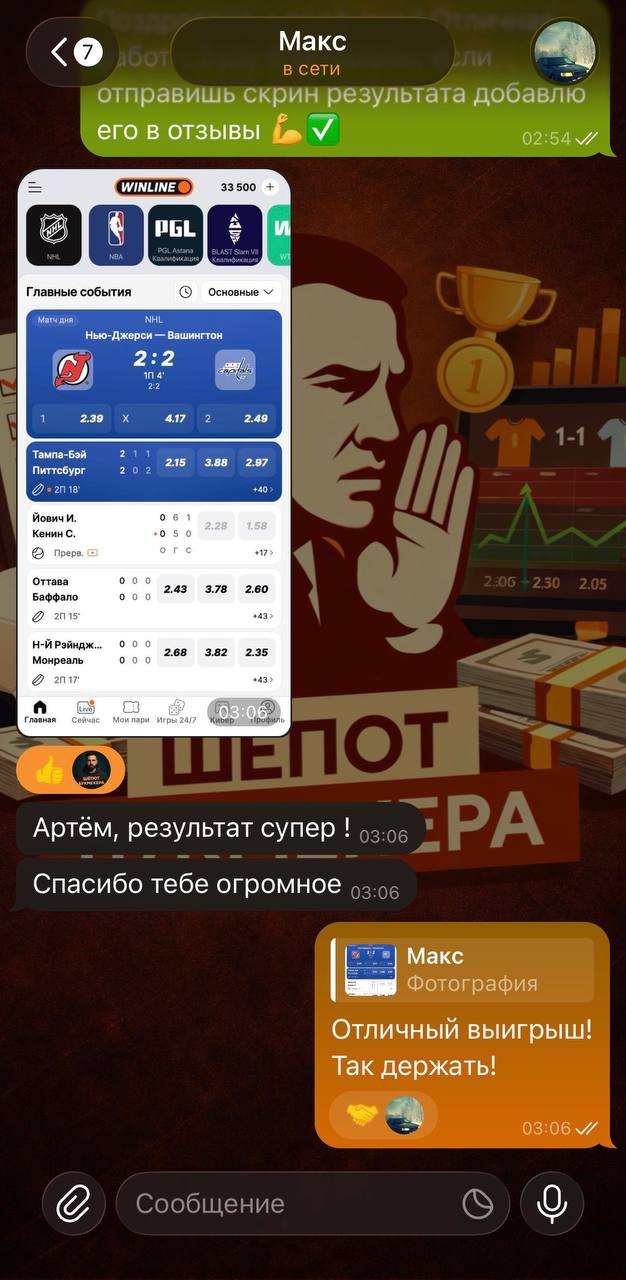Record a voice message
The width and height of the screenshot is (626, 1280).
552,1203
